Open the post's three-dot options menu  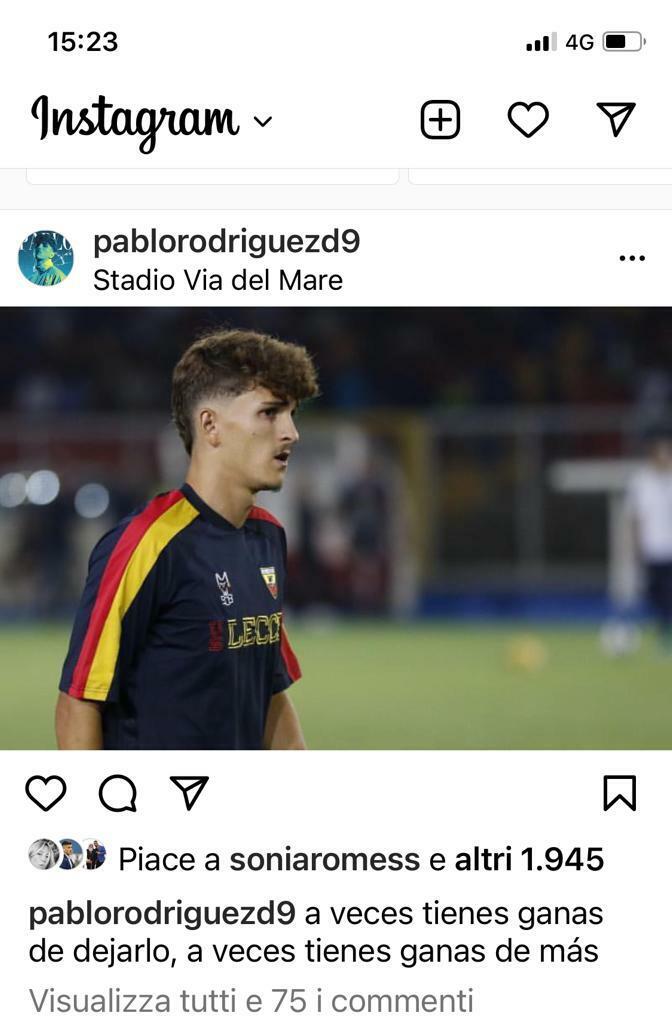pyautogui.click(x=632, y=259)
